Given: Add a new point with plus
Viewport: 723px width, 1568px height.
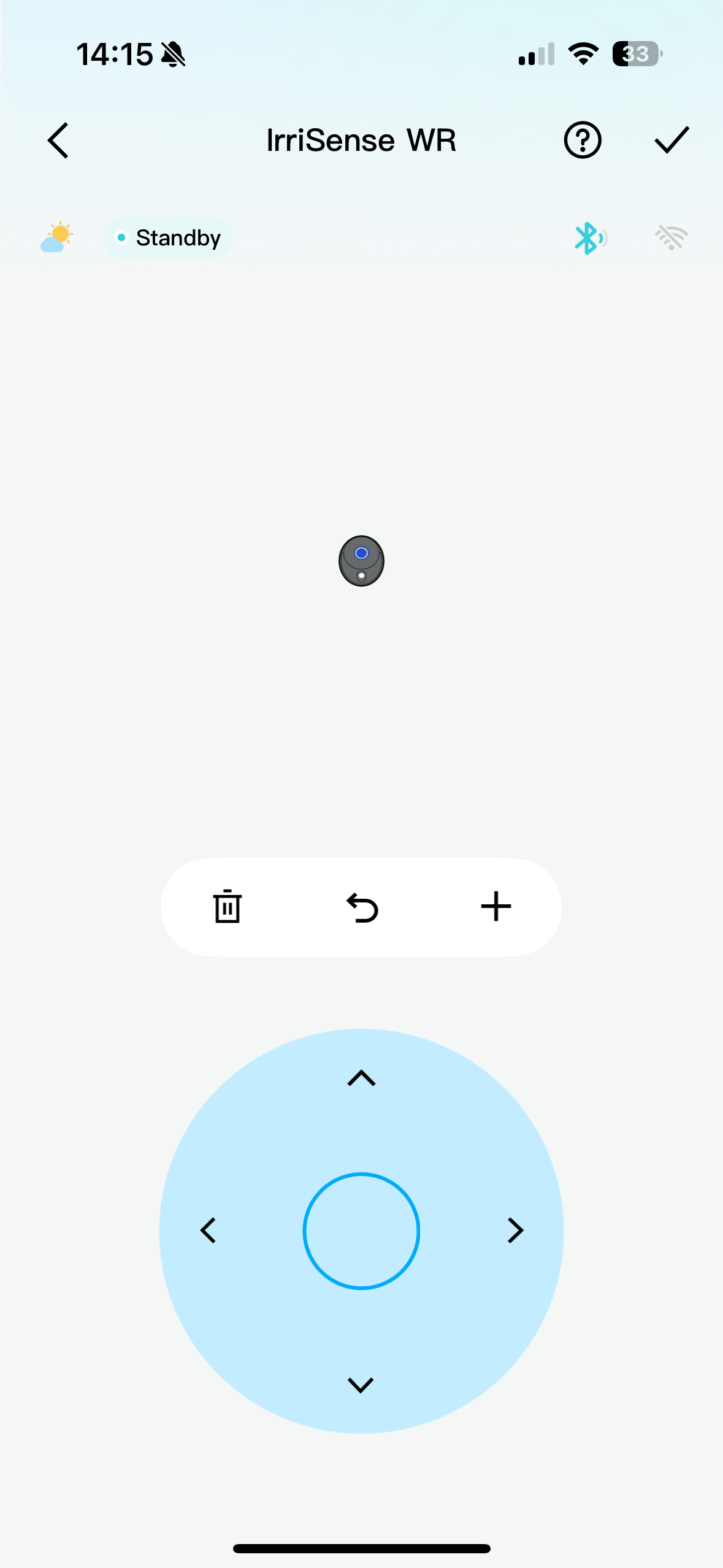Looking at the screenshot, I should pyautogui.click(x=495, y=907).
